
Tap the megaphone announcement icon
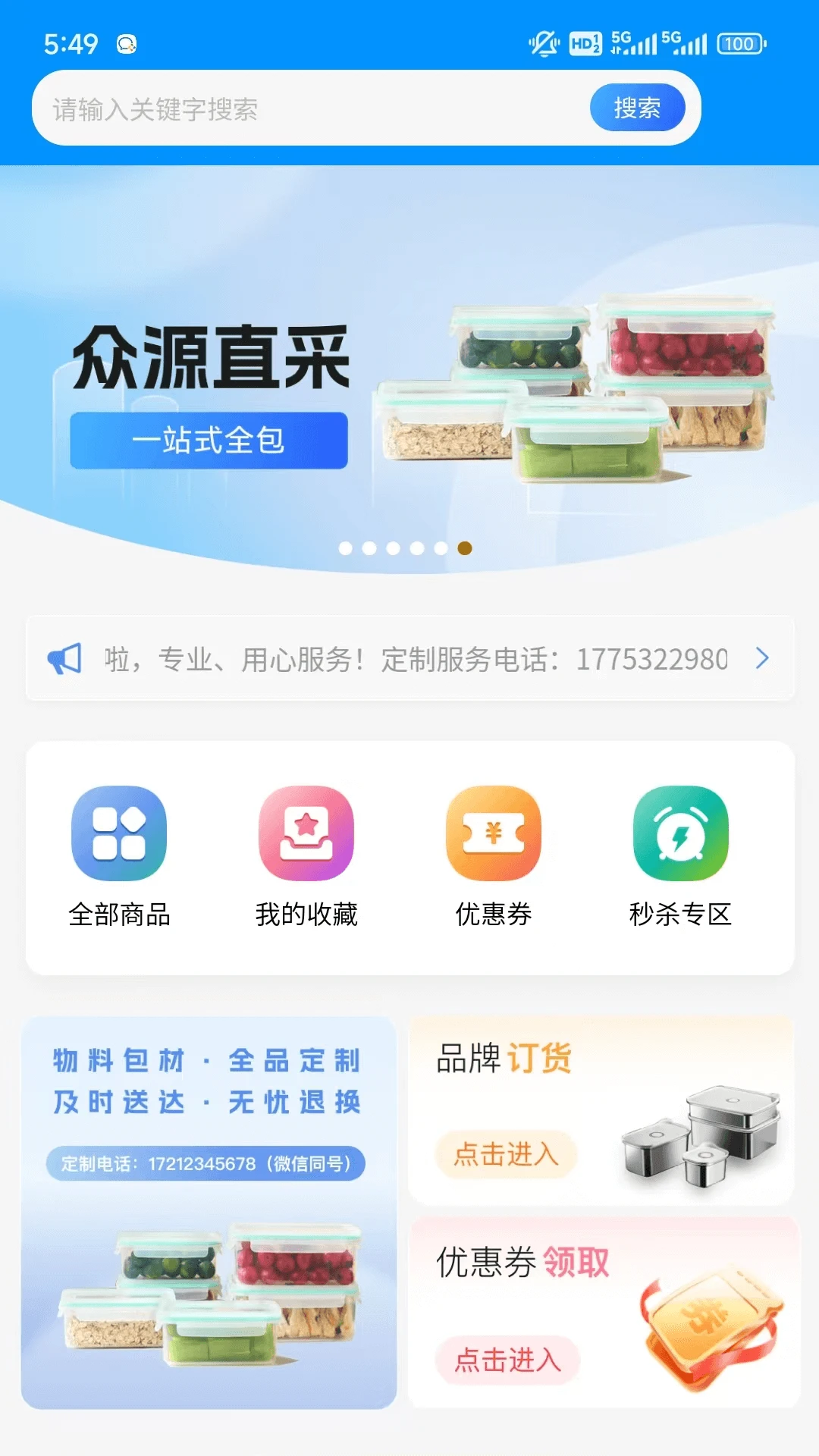click(x=63, y=658)
